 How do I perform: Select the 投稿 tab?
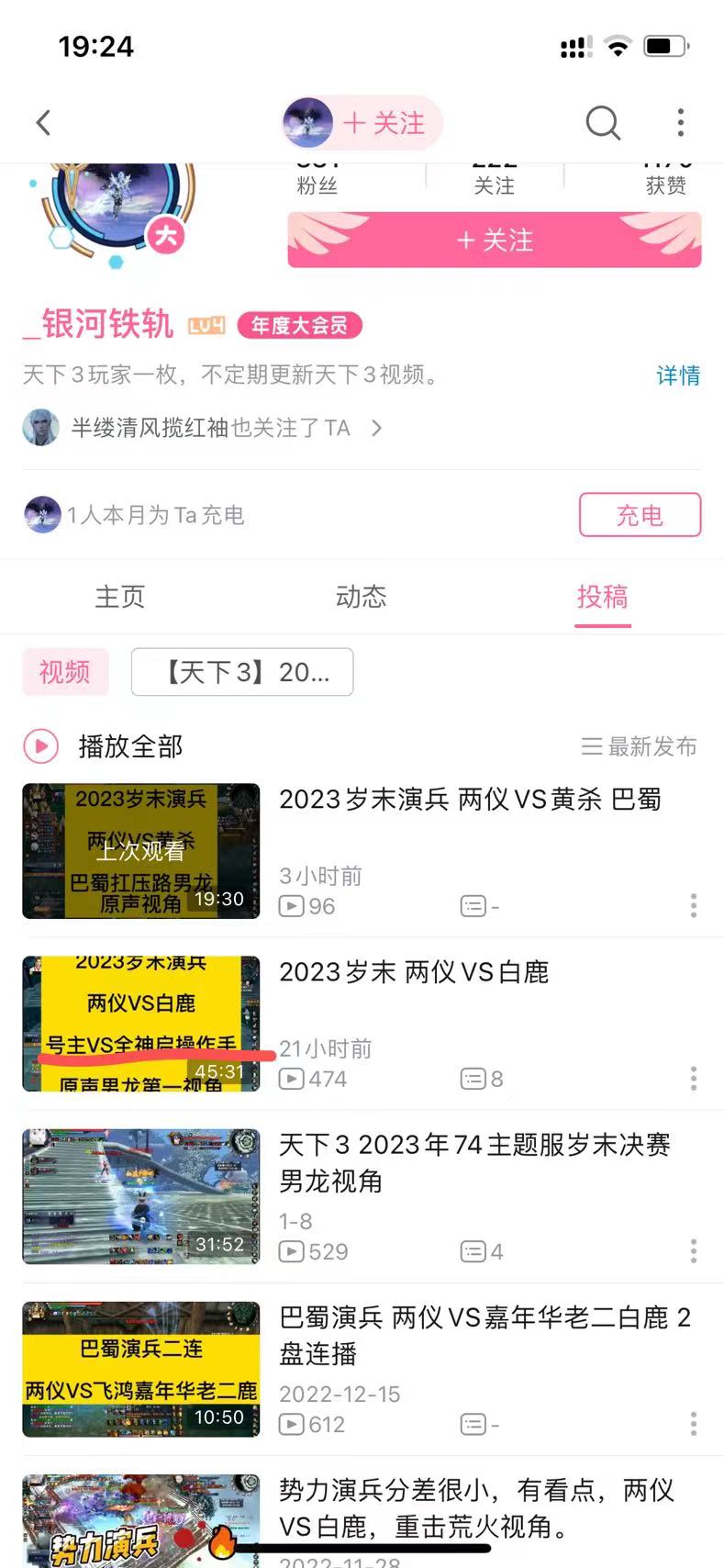coord(602,597)
